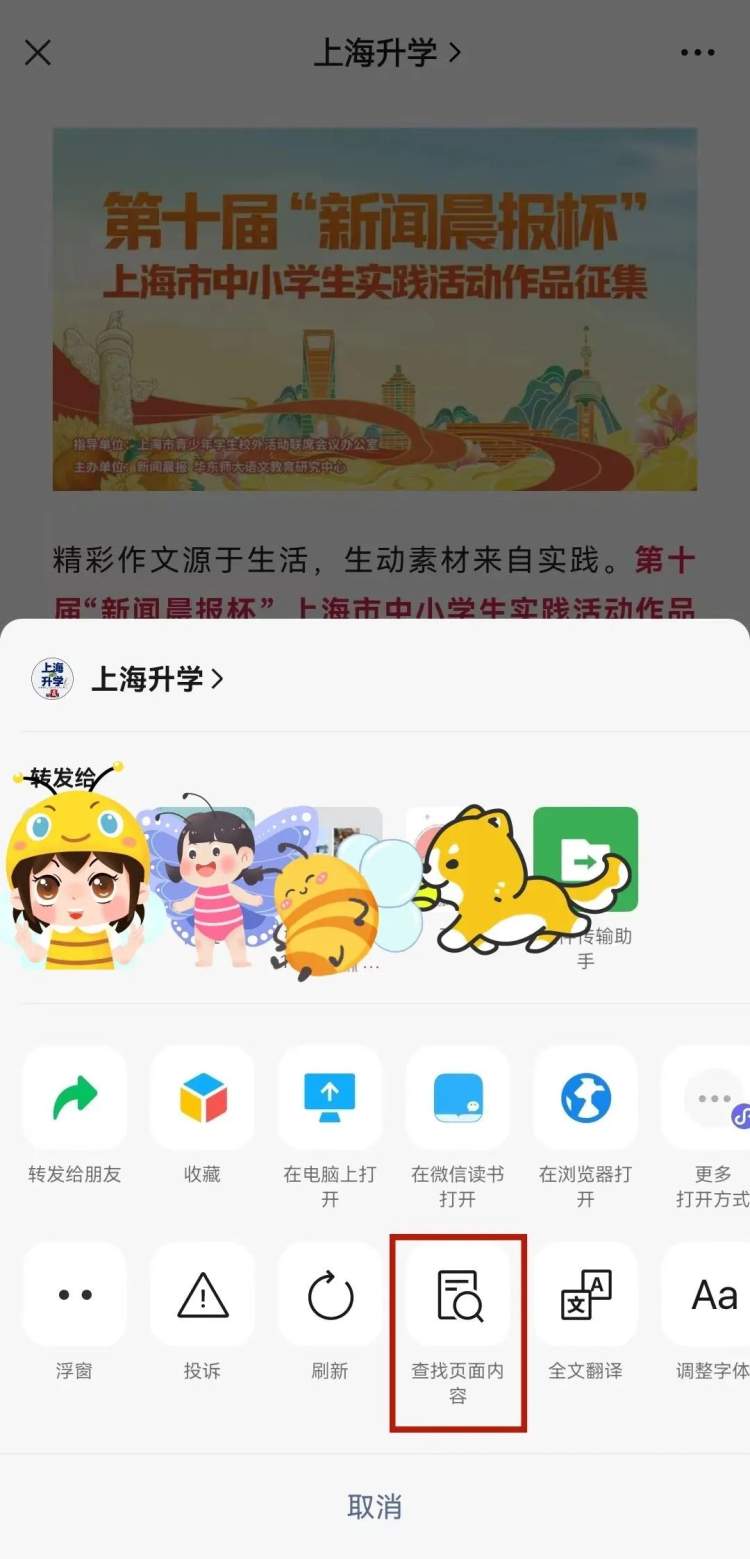Open 调整字体 font settings

[712, 1296]
